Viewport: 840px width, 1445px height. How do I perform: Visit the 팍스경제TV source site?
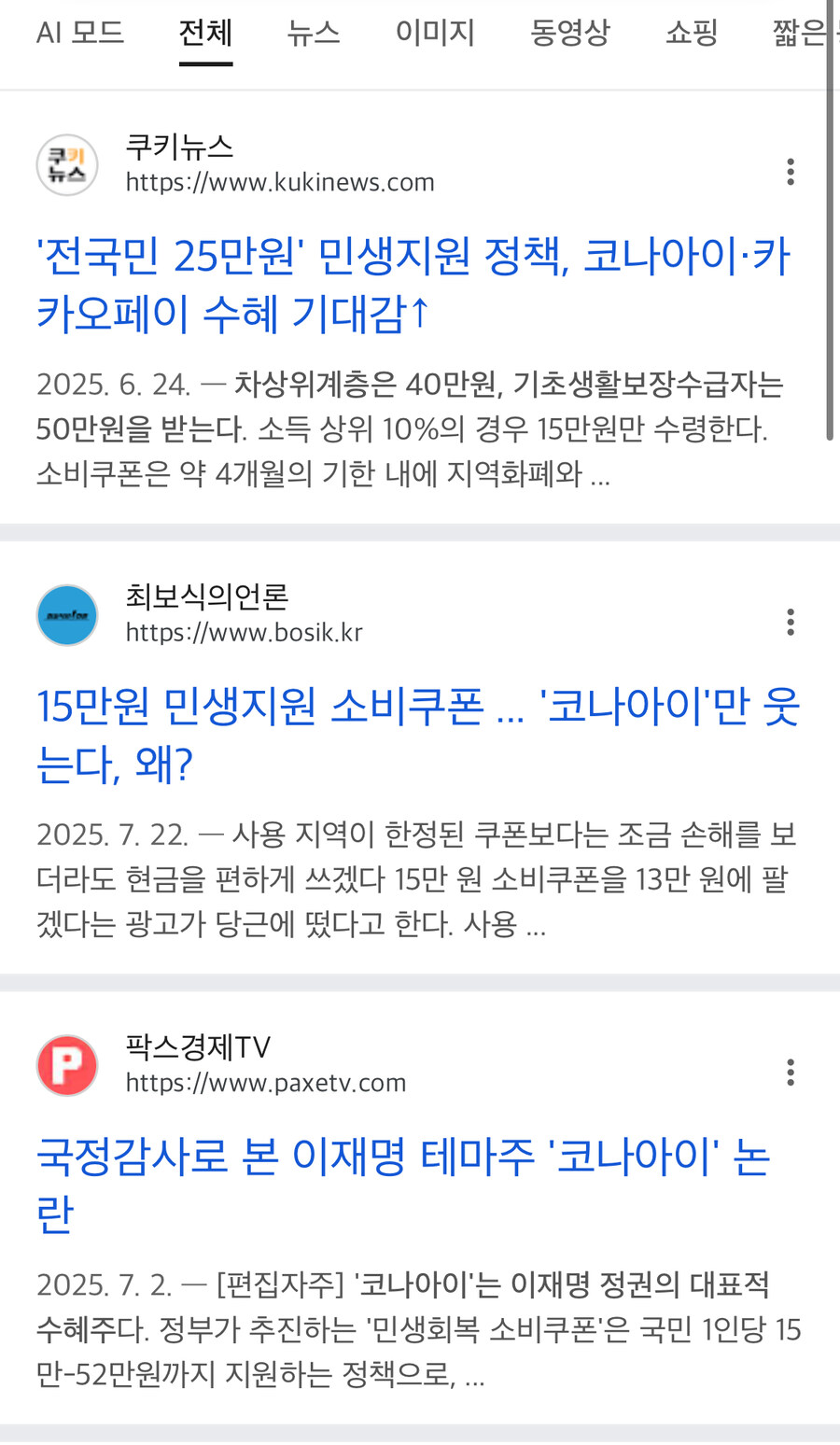266,1065
